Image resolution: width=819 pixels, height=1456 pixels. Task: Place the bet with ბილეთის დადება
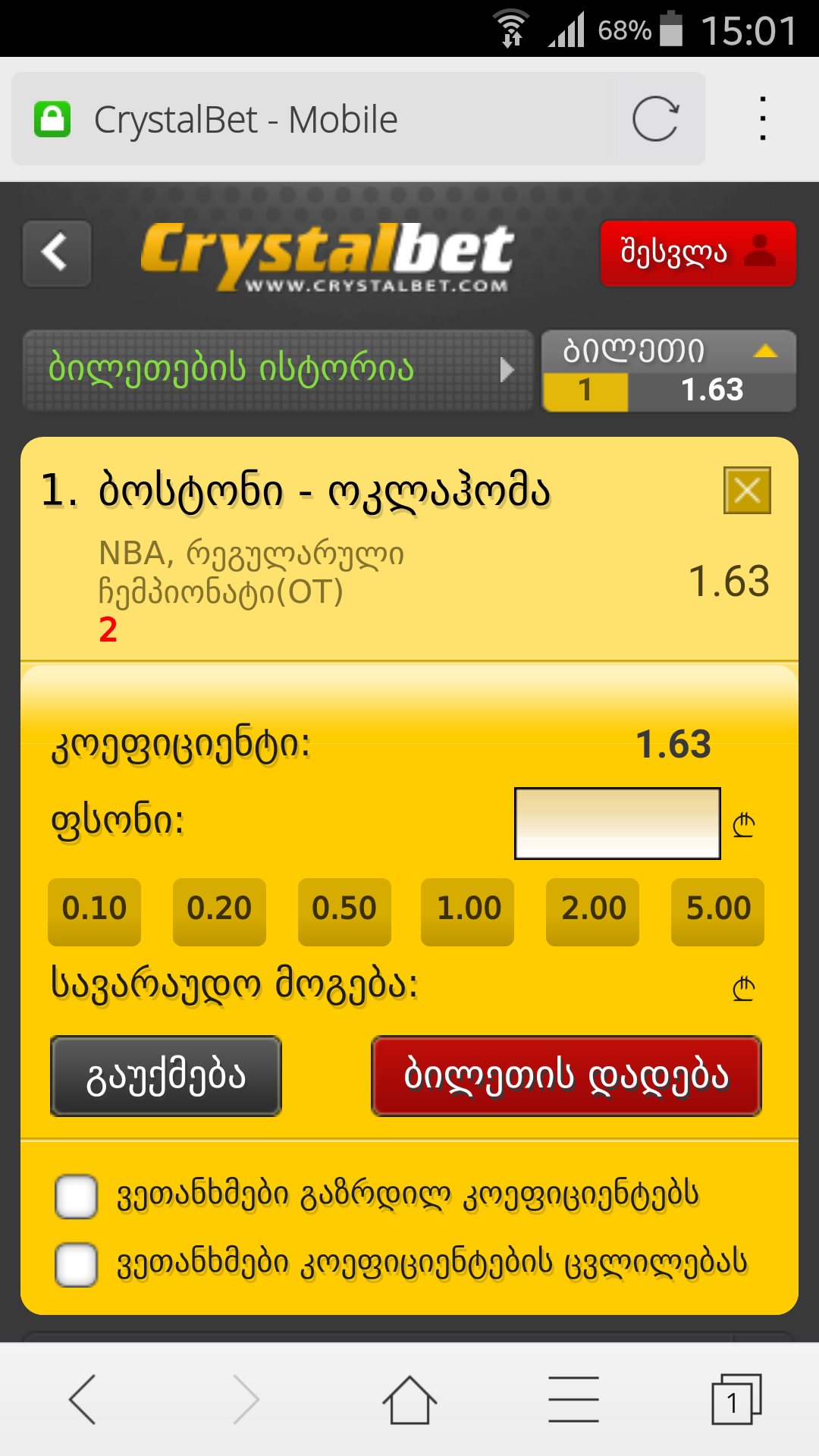click(566, 1076)
